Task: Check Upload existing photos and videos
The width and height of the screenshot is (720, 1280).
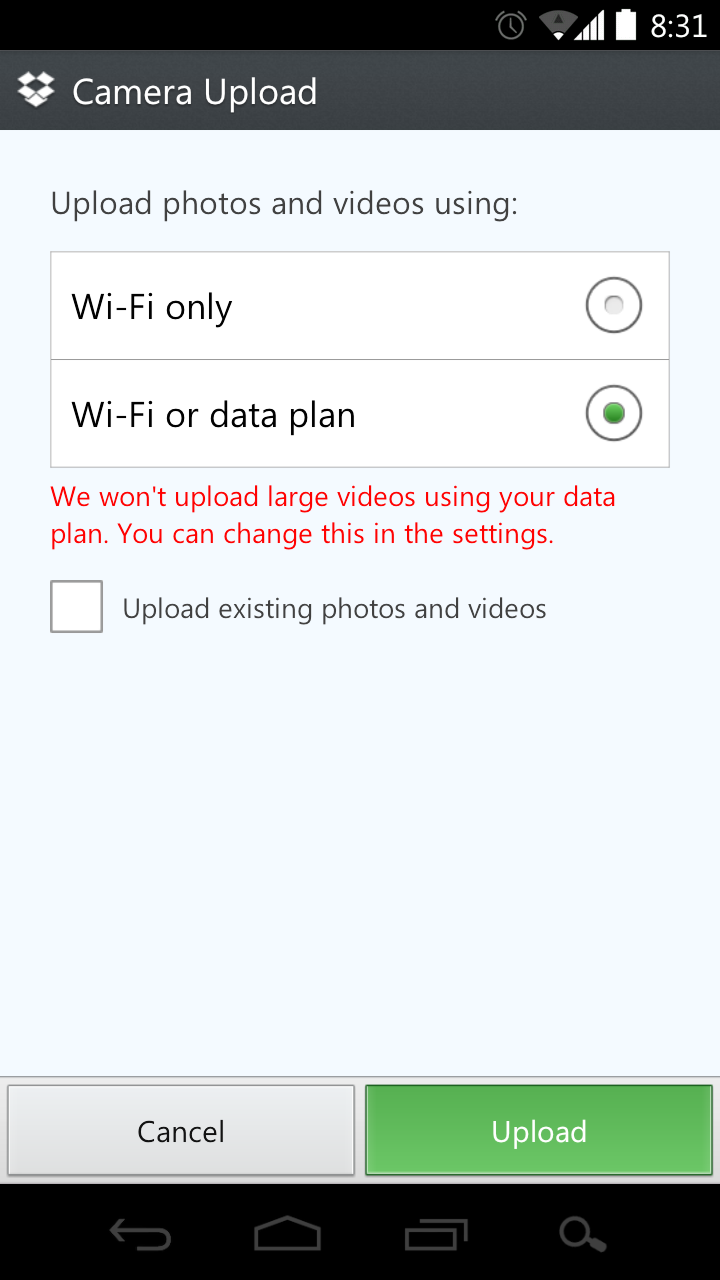Action: pyautogui.click(x=77, y=607)
